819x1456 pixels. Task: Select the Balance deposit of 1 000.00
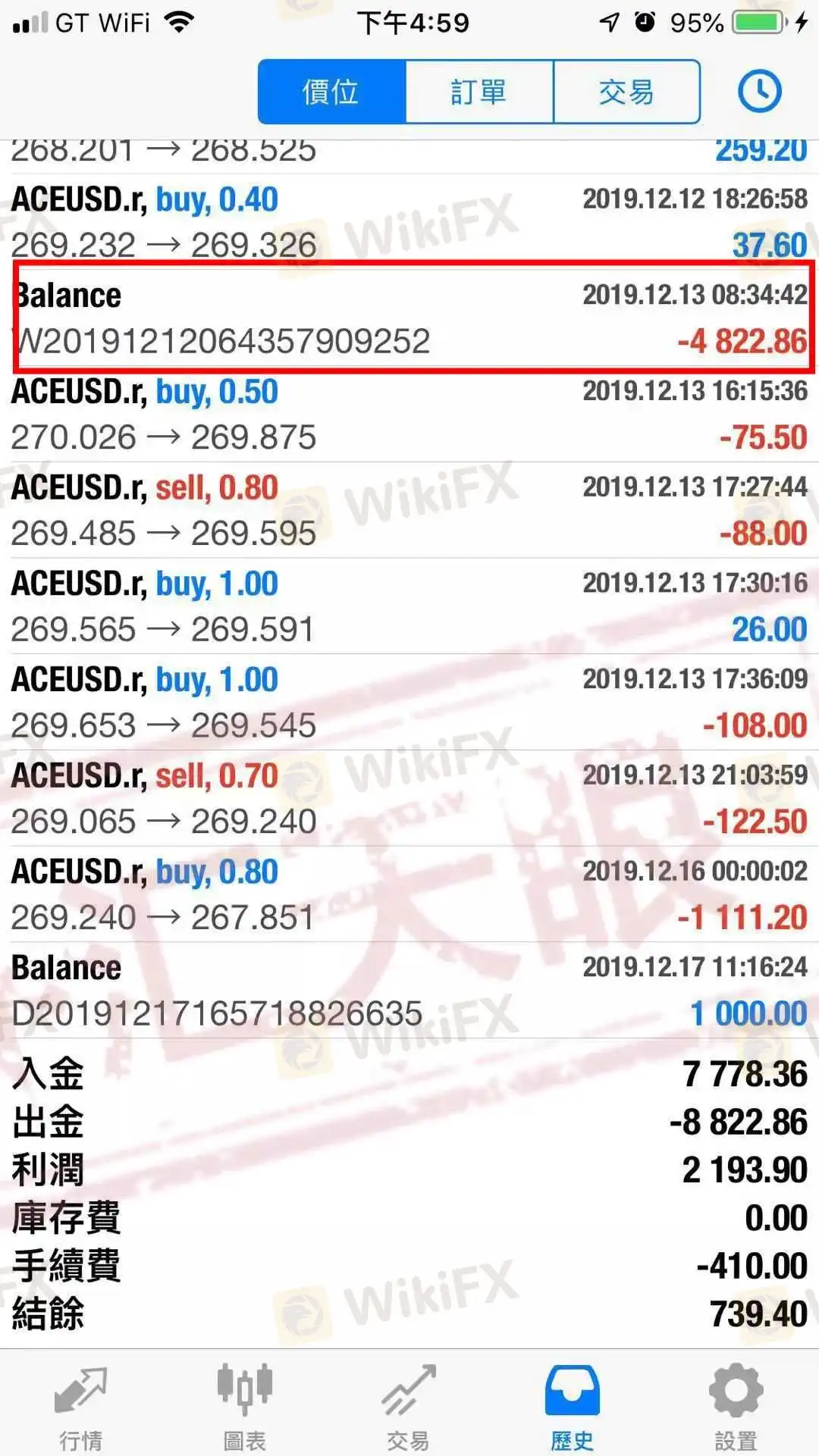(x=409, y=990)
